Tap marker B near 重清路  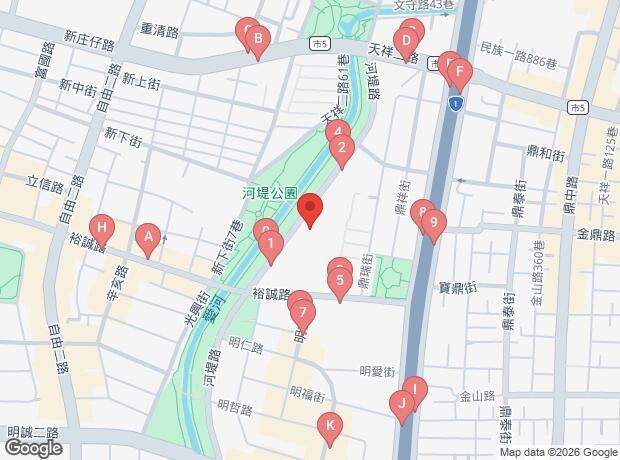[x=257, y=40]
